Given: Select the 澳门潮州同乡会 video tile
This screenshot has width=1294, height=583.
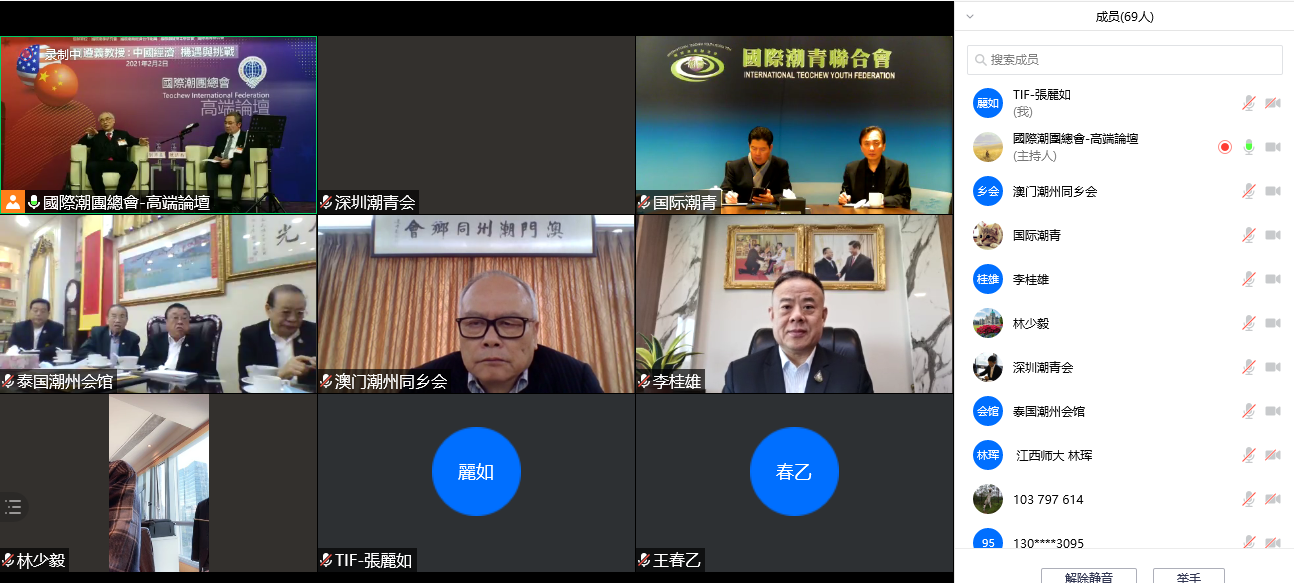Looking at the screenshot, I should (476, 303).
